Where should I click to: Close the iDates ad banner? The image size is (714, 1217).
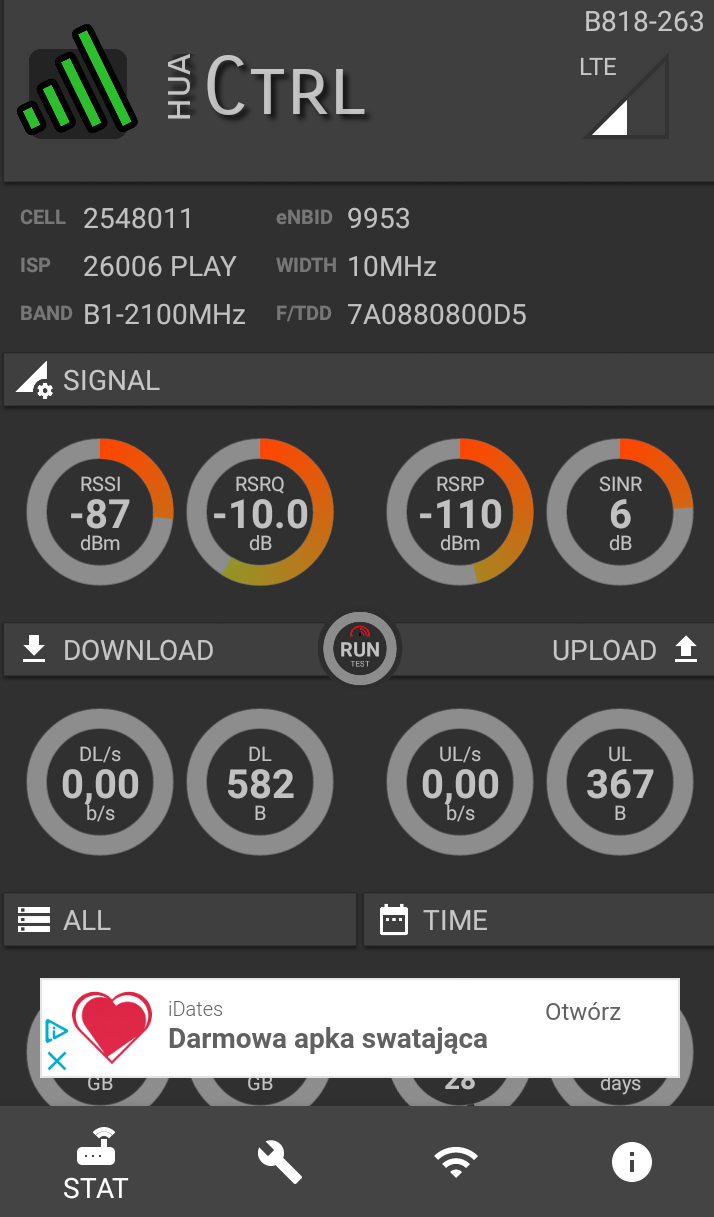pyautogui.click(x=57, y=1061)
